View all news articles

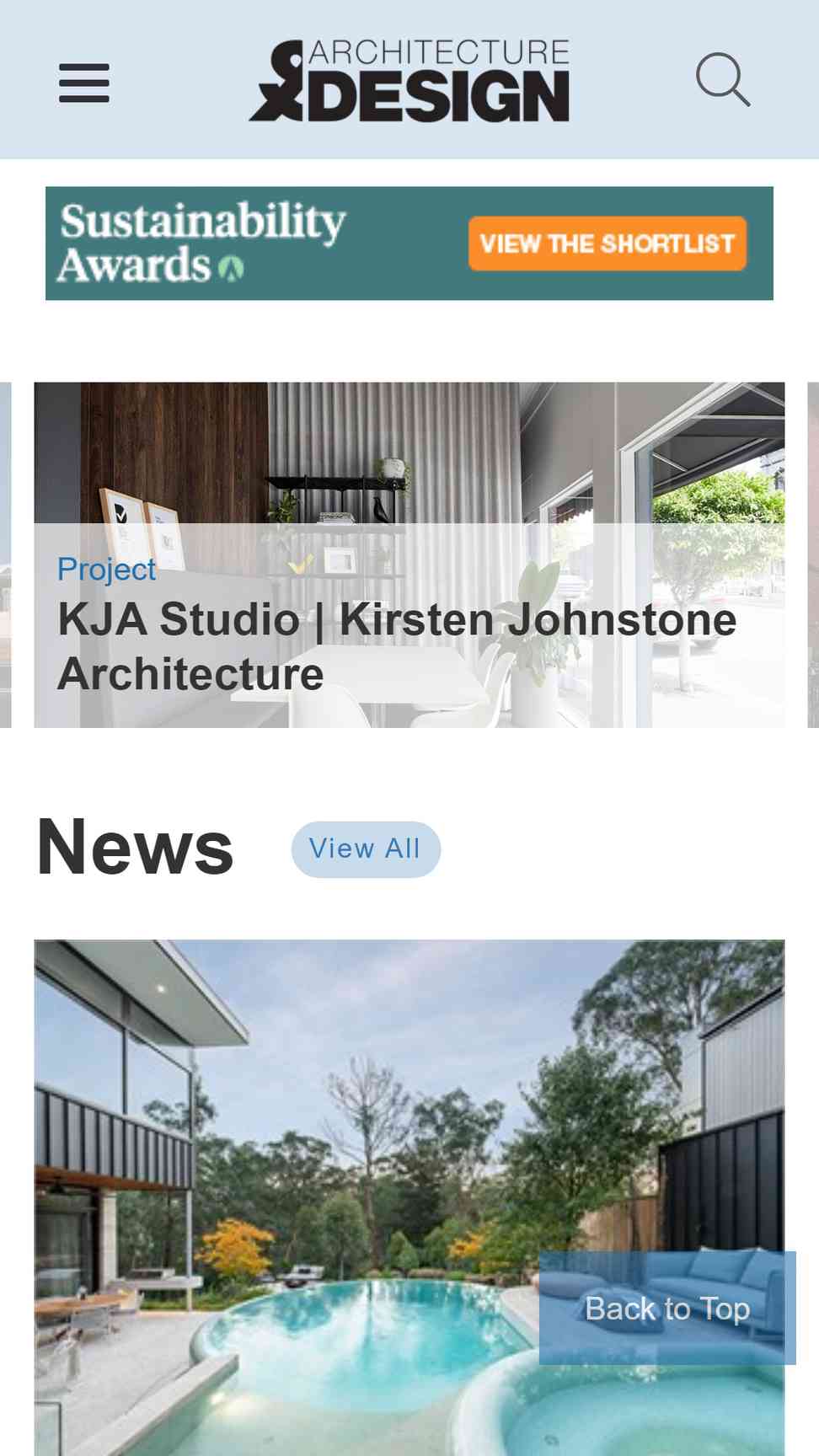[366, 848]
